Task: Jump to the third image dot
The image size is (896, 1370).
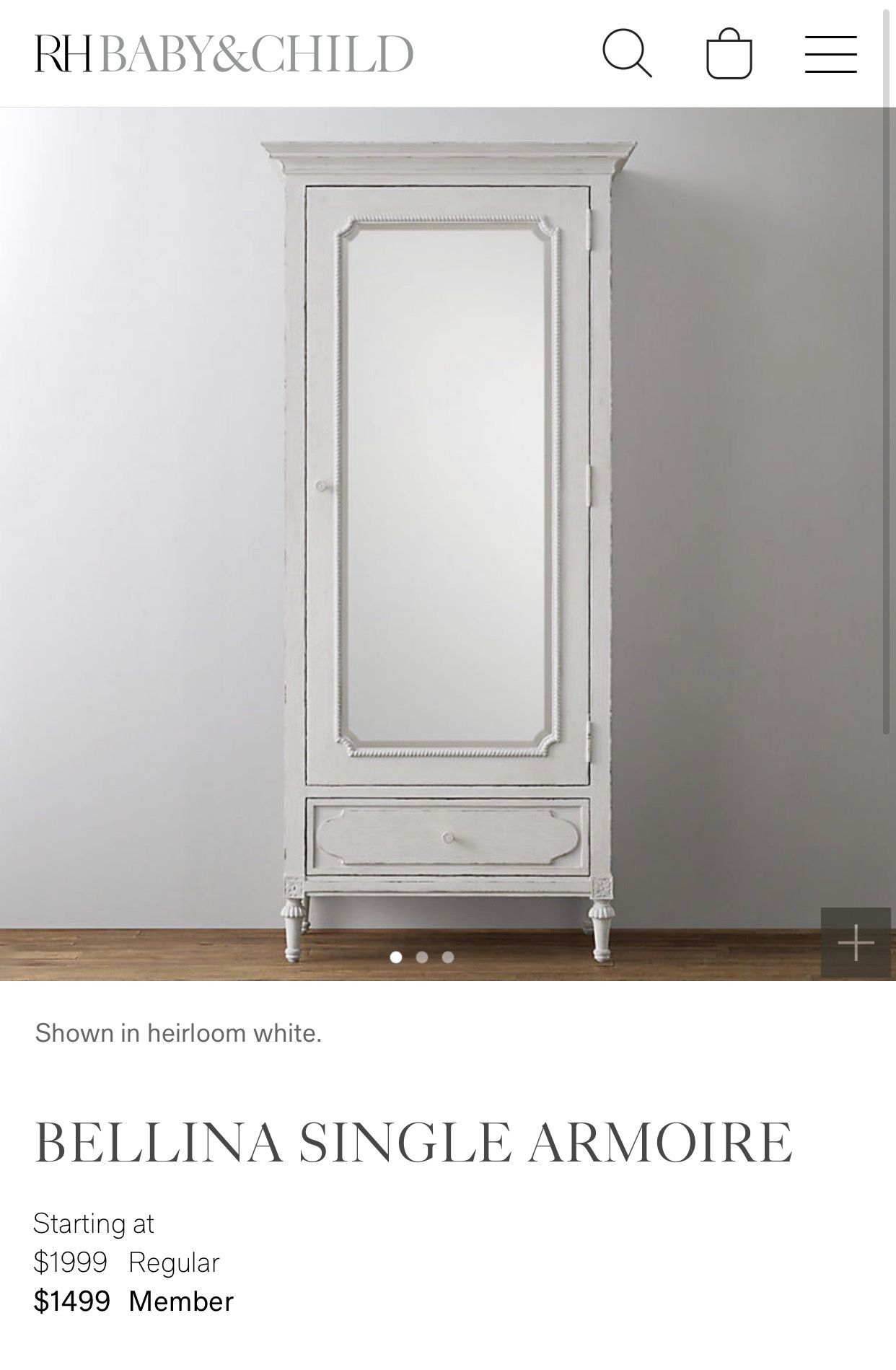Action: coord(448,957)
